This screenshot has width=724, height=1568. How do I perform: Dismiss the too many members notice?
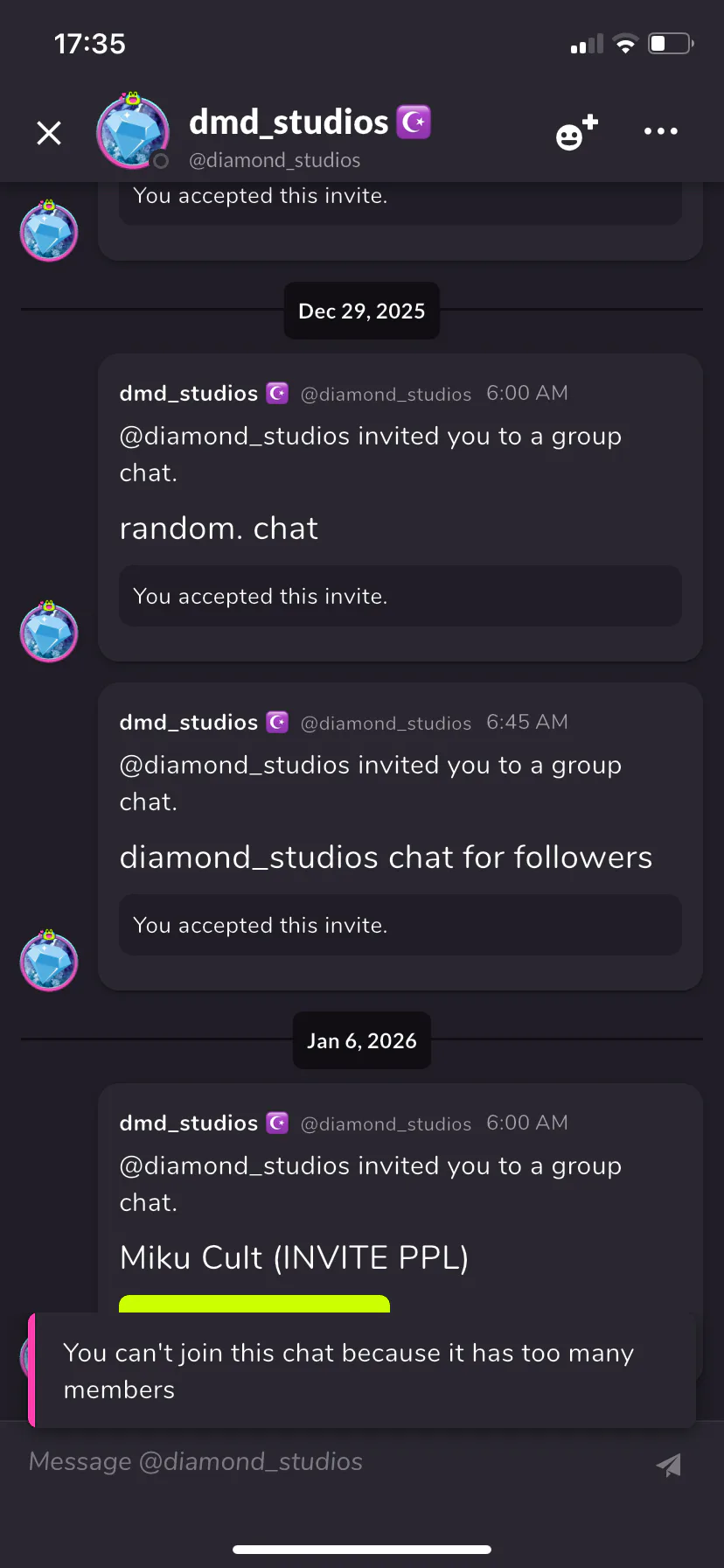coord(362,1370)
